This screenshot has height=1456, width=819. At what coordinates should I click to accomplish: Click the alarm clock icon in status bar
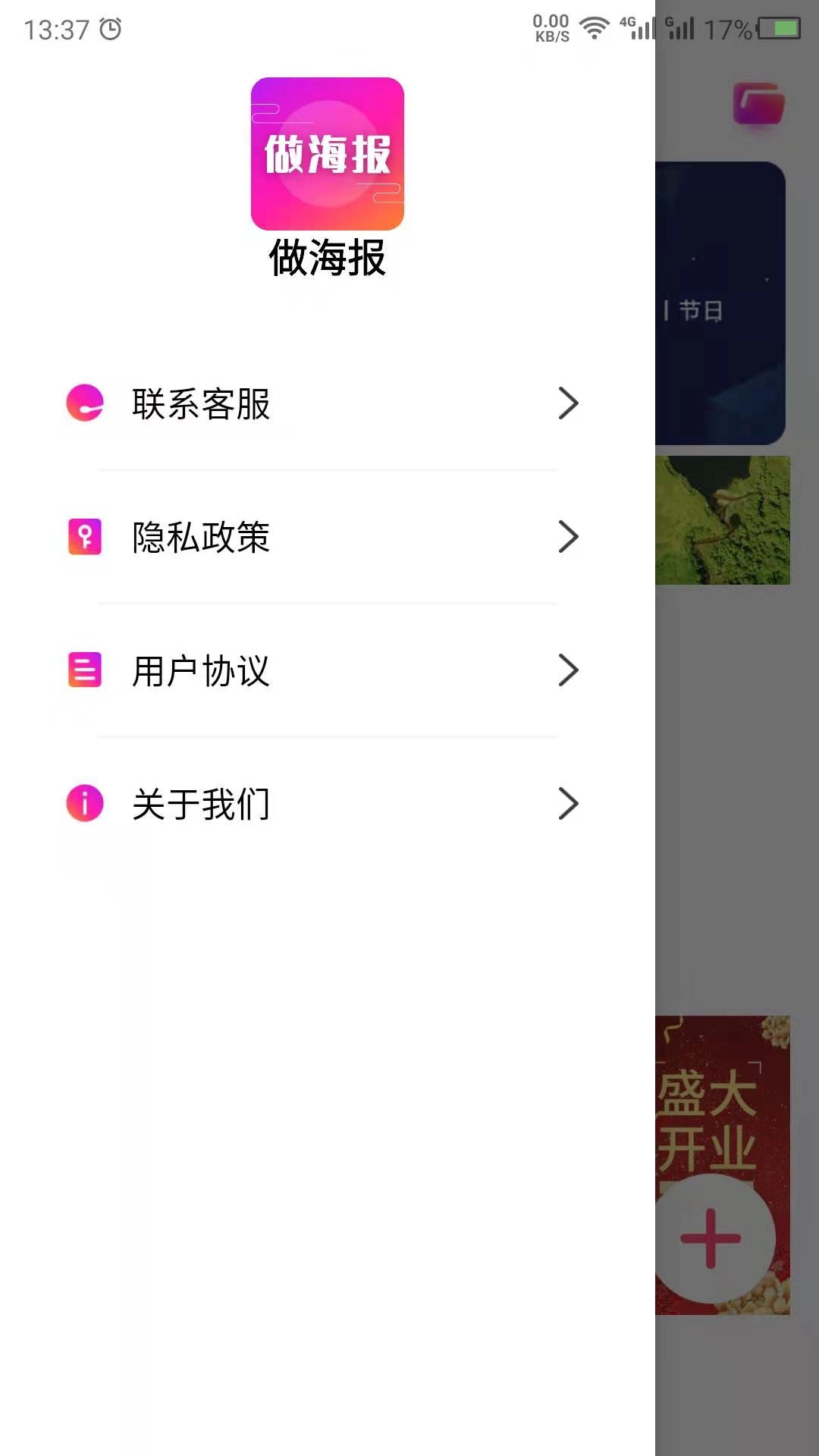(110, 28)
